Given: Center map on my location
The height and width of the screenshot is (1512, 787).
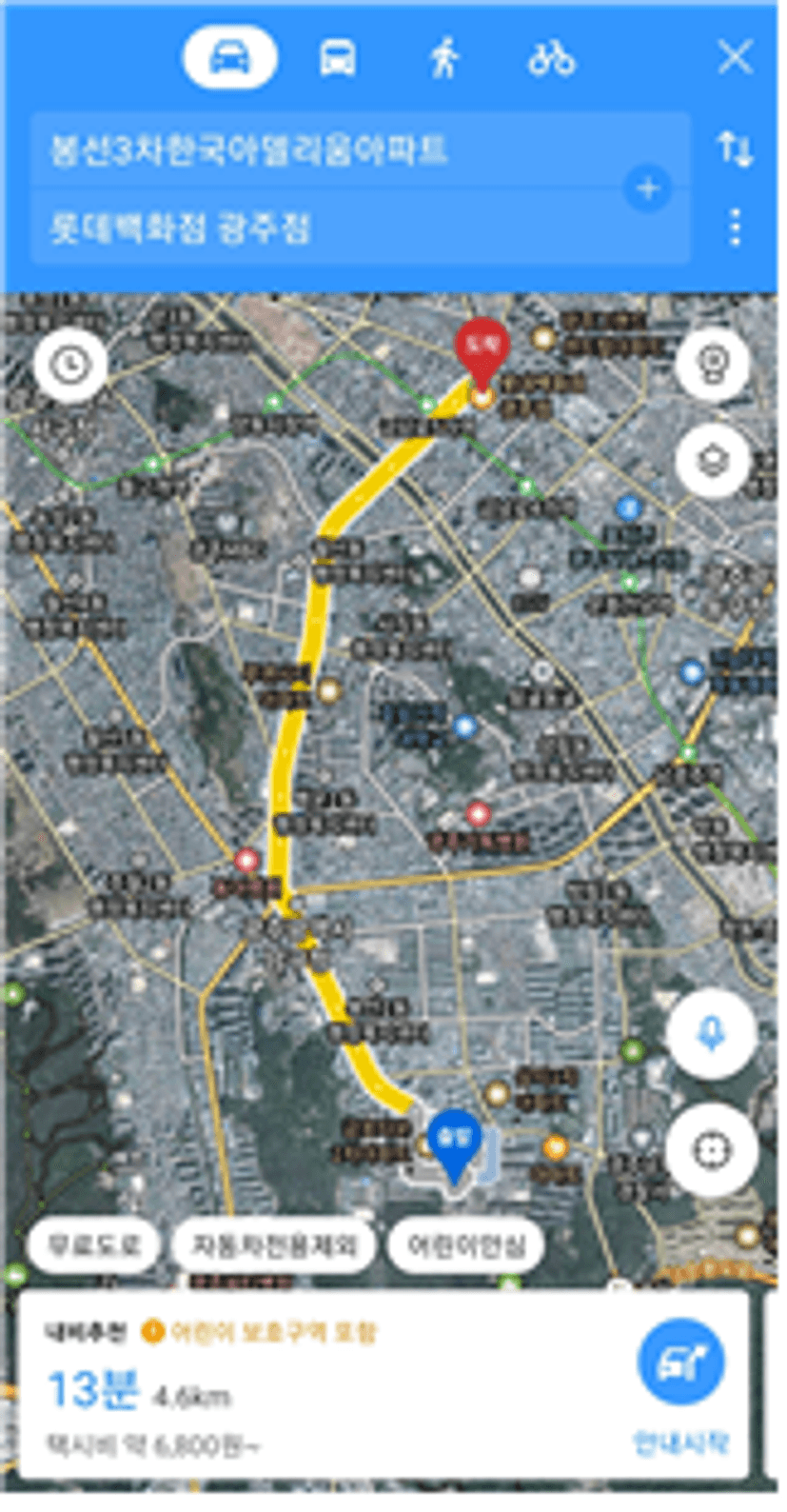Looking at the screenshot, I should (712, 1150).
